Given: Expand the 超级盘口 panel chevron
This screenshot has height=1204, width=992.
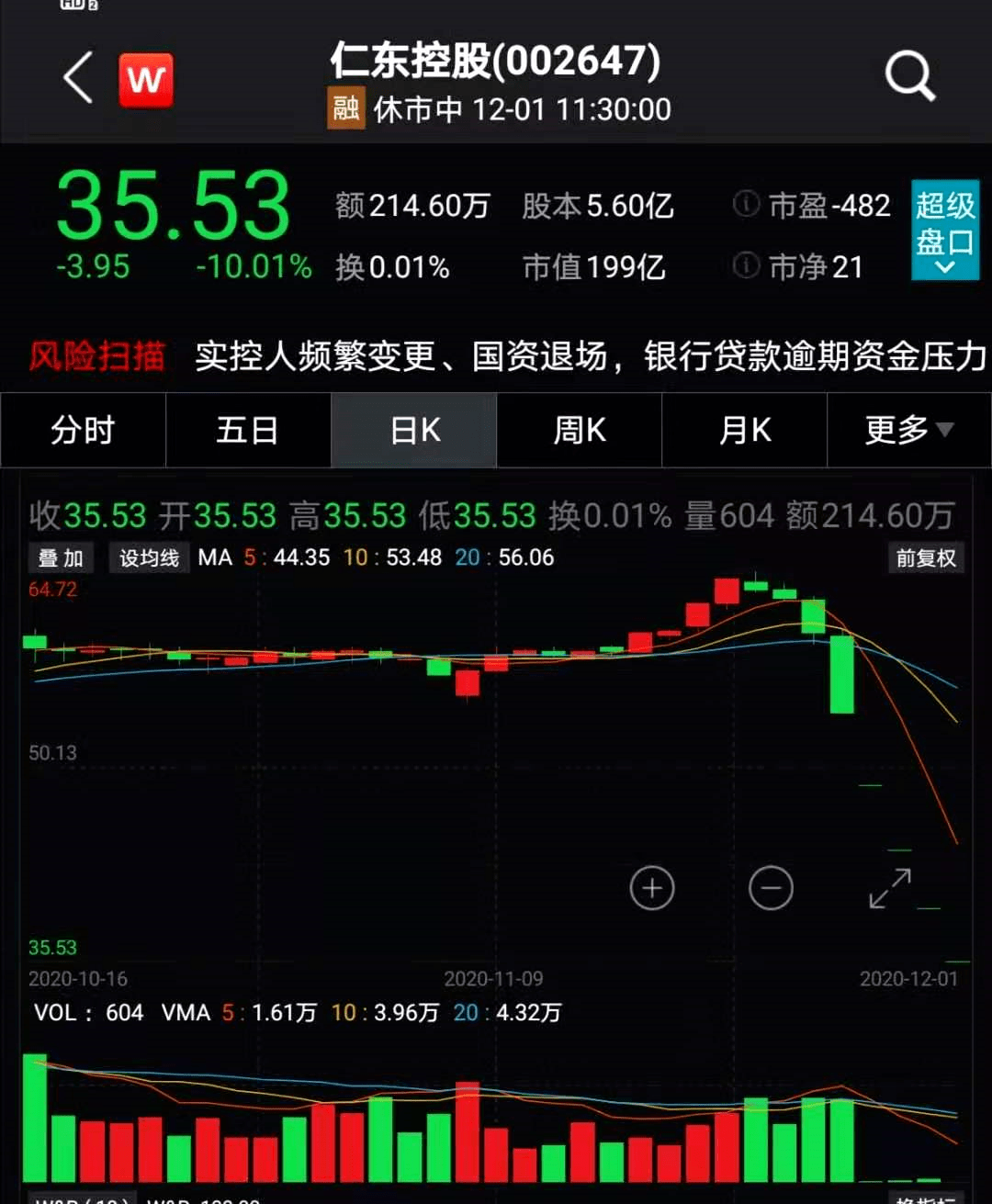Looking at the screenshot, I should coord(945,266).
